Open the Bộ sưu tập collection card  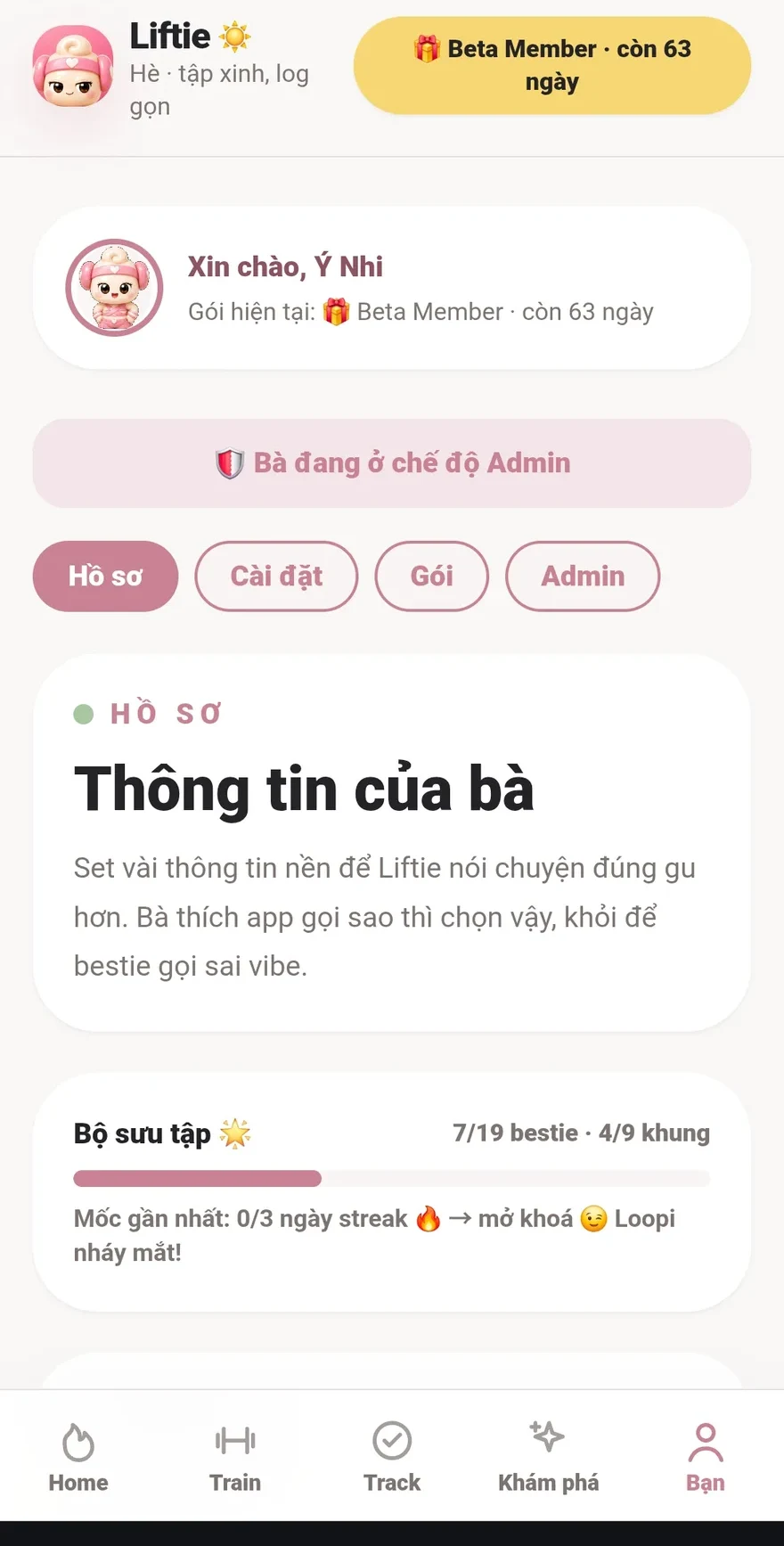[x=392, y=1191]
